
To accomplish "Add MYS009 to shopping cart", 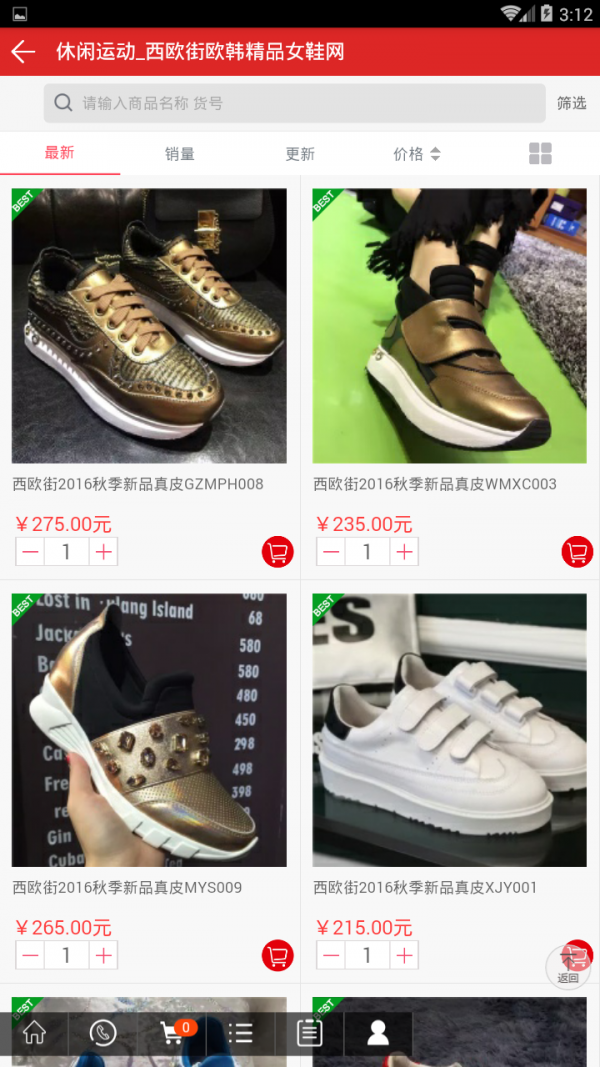I will point(277,956).
